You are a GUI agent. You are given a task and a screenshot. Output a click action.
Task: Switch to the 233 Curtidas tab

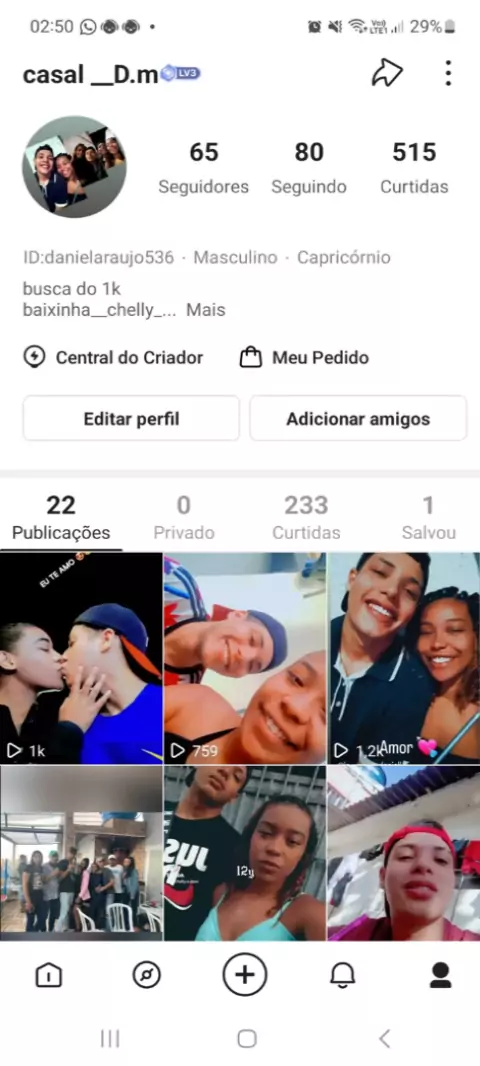tap(306, 517)
